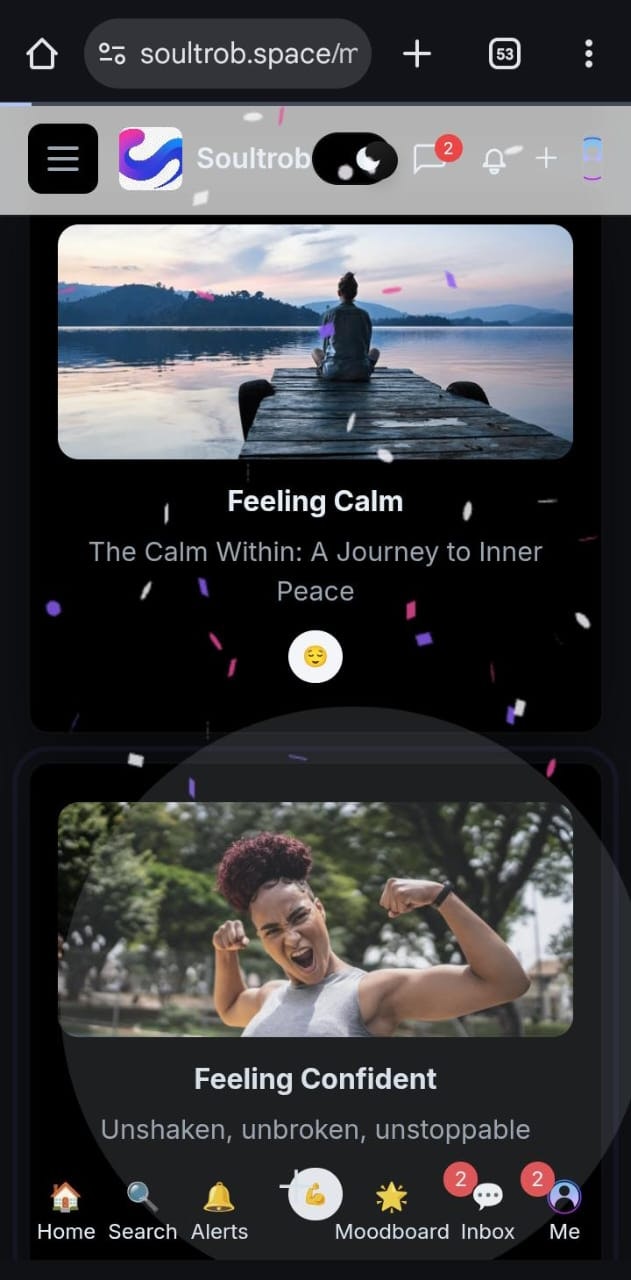Viewport: 631px width, 1280px height.
Task: Open the Moodboard tab
Action: click(391, 1210)
